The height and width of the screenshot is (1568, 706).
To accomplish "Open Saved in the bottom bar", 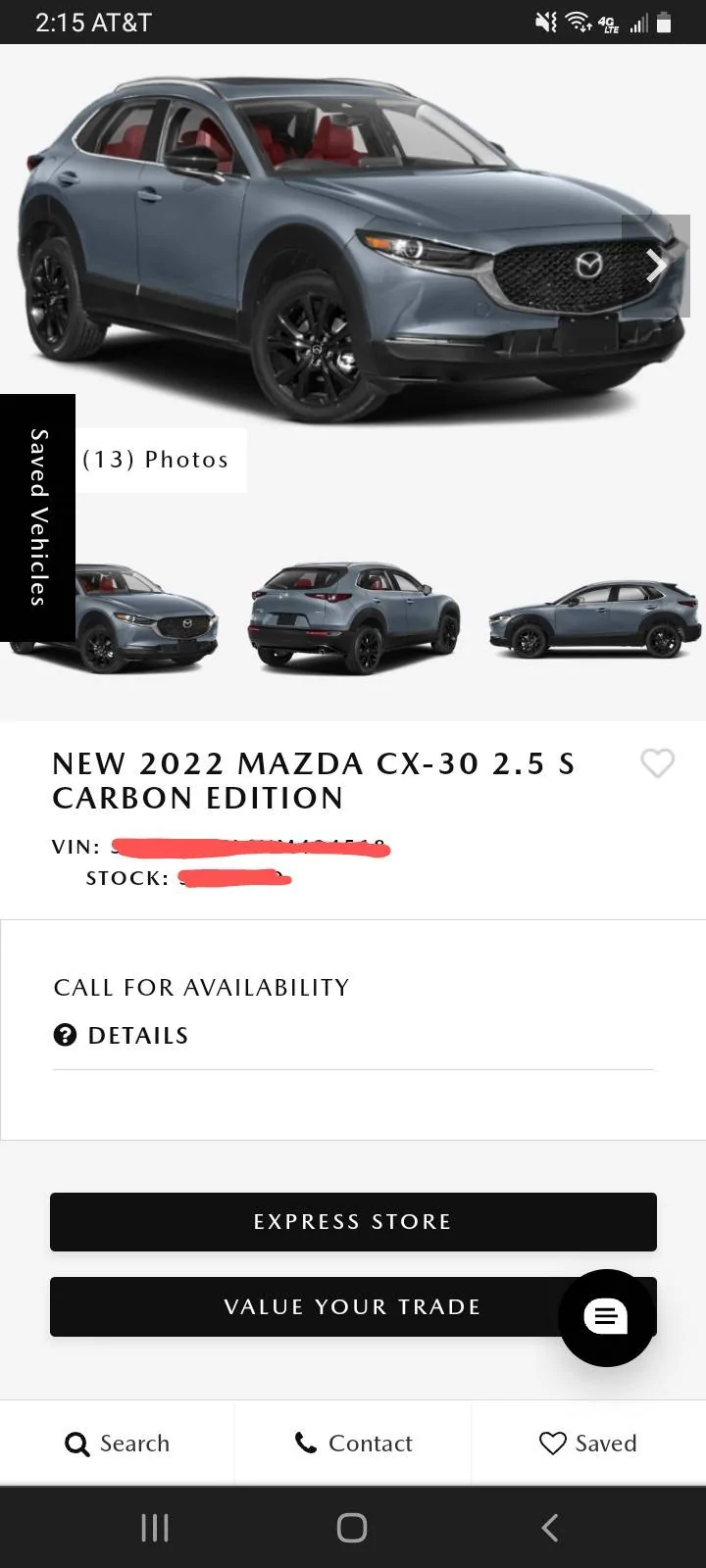I will pyautogui.click(x=588, y=1444).
